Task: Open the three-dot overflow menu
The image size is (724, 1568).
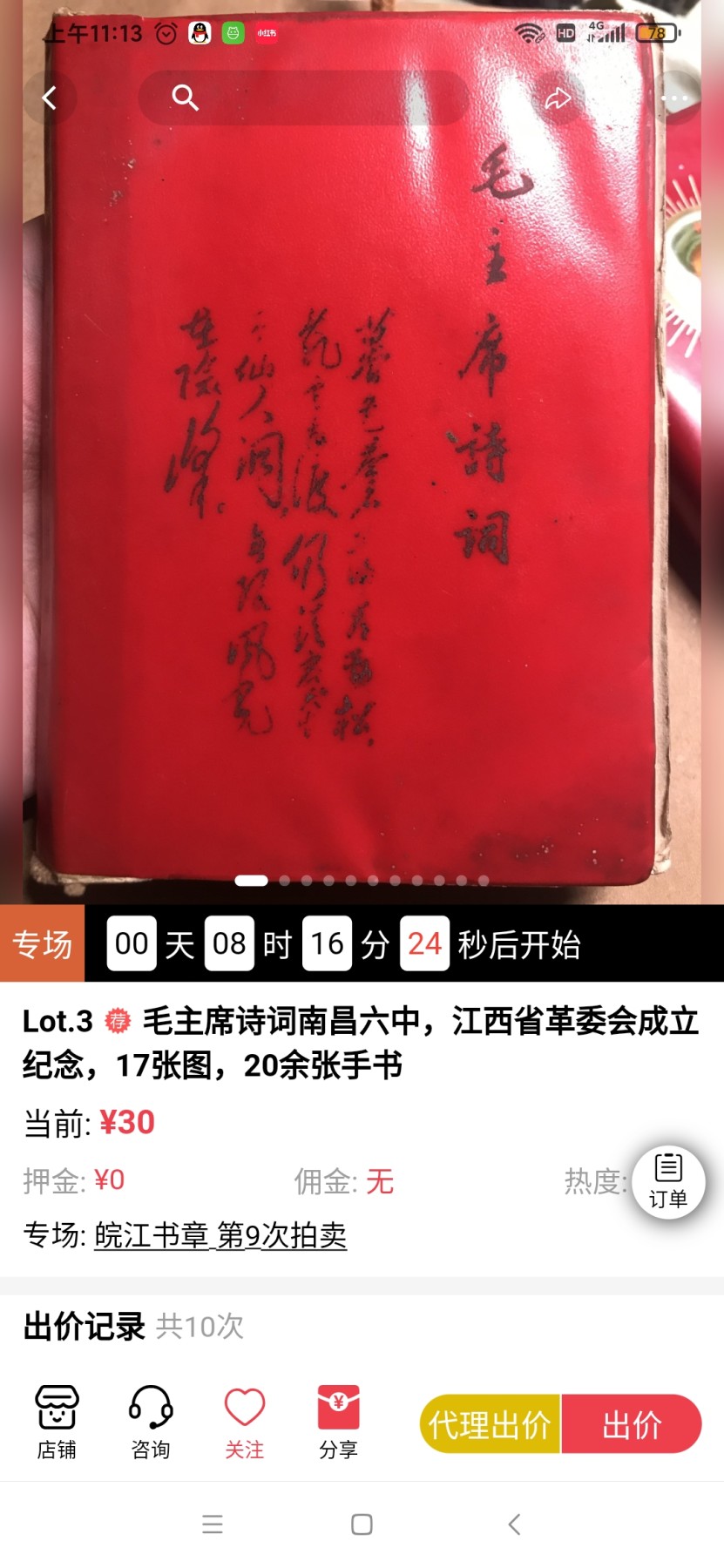Action: (675, 98)
